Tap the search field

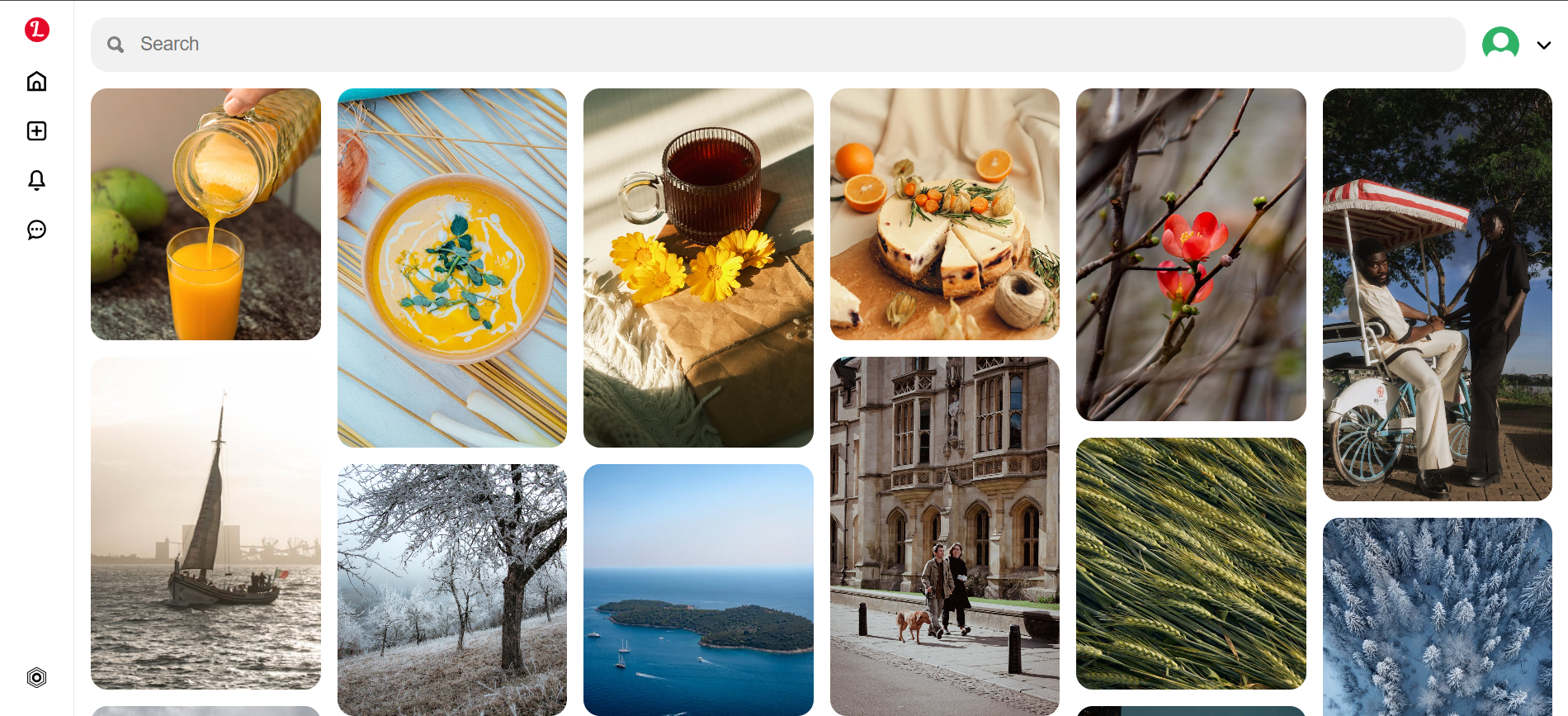[x=776, y=44]
